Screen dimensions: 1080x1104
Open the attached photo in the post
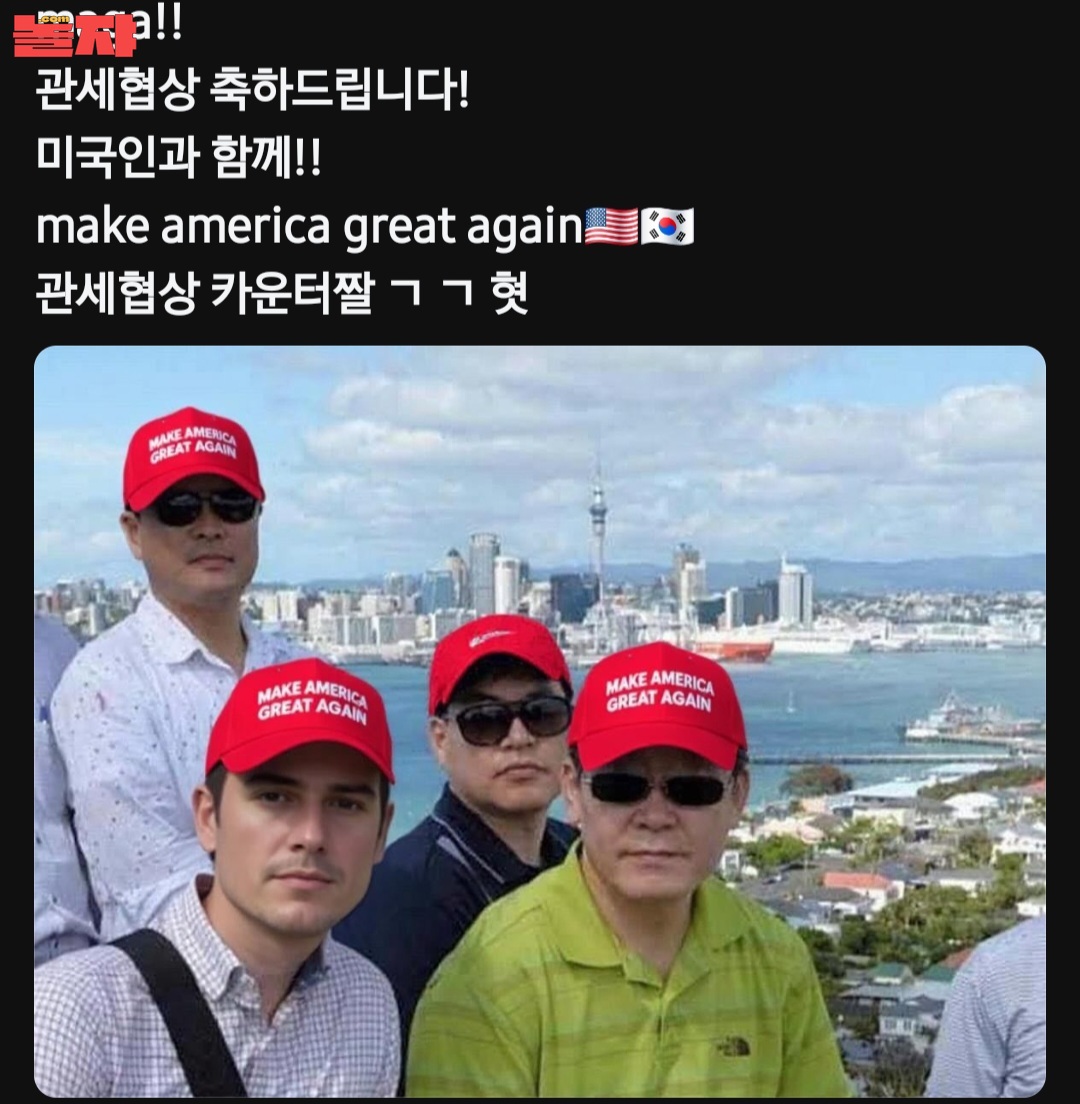(x=540, y=720)
